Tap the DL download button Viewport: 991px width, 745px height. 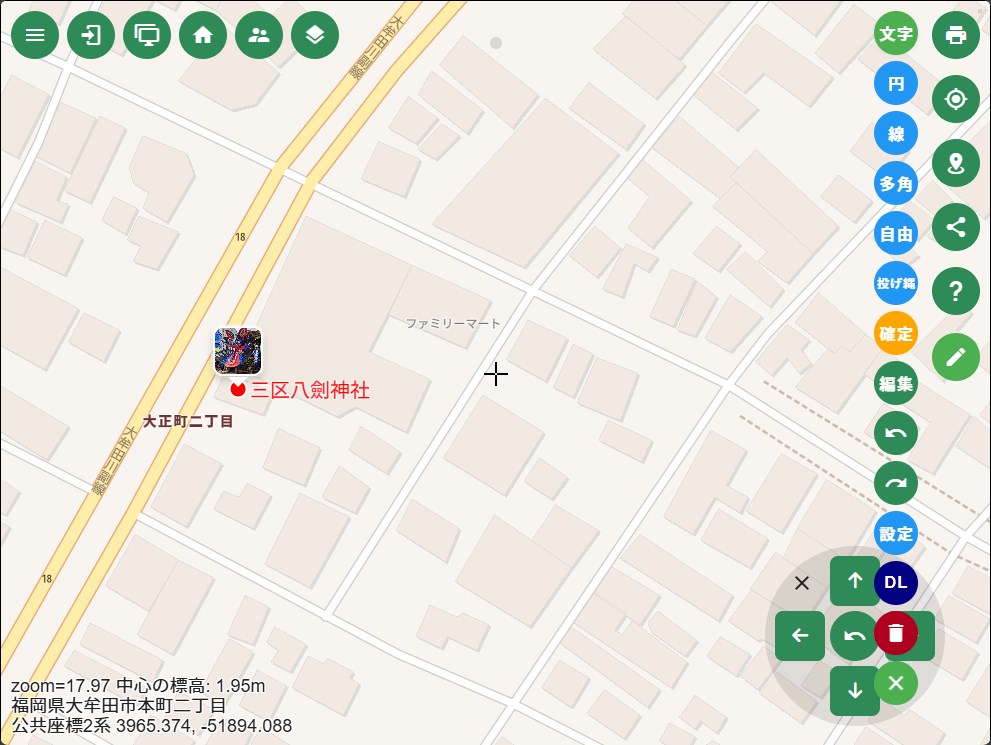tap(896, 583)
